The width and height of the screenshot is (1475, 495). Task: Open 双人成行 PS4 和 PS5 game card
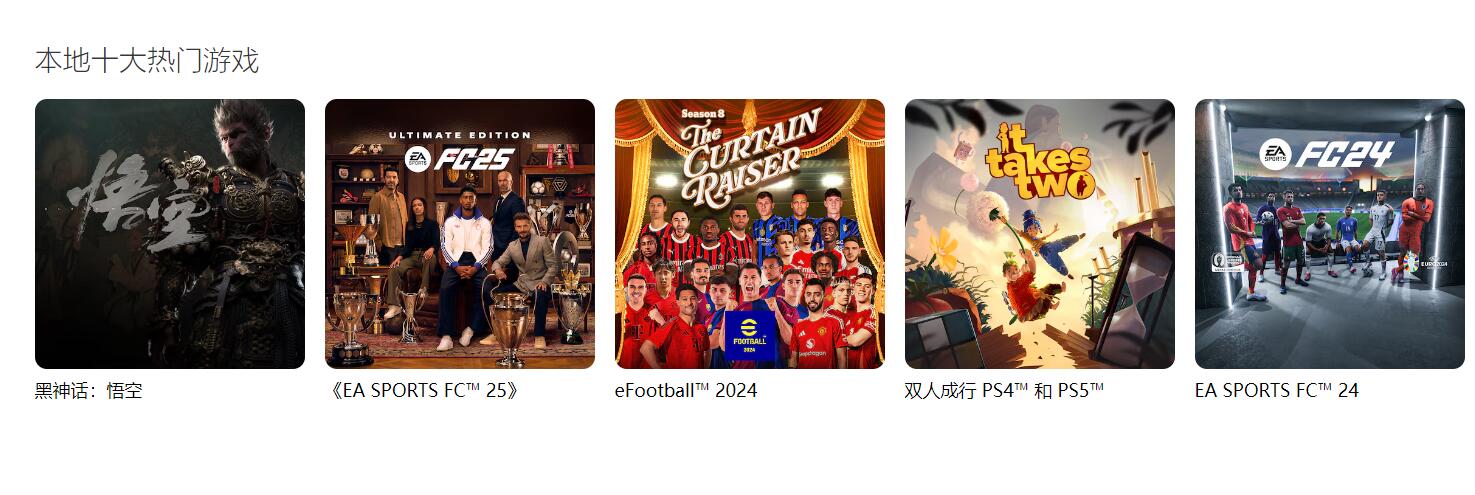[1040, 234]
